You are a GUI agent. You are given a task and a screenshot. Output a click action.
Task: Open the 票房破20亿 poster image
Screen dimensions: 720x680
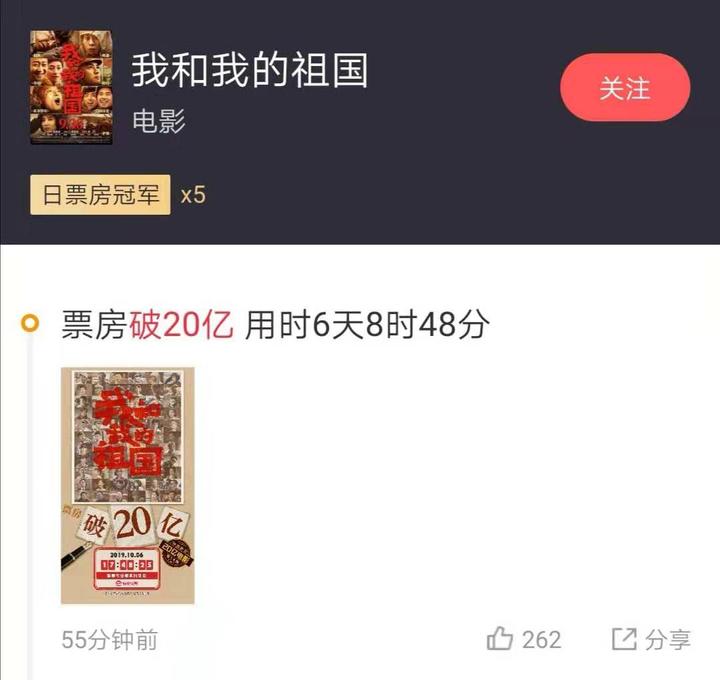tap(128, 486)
